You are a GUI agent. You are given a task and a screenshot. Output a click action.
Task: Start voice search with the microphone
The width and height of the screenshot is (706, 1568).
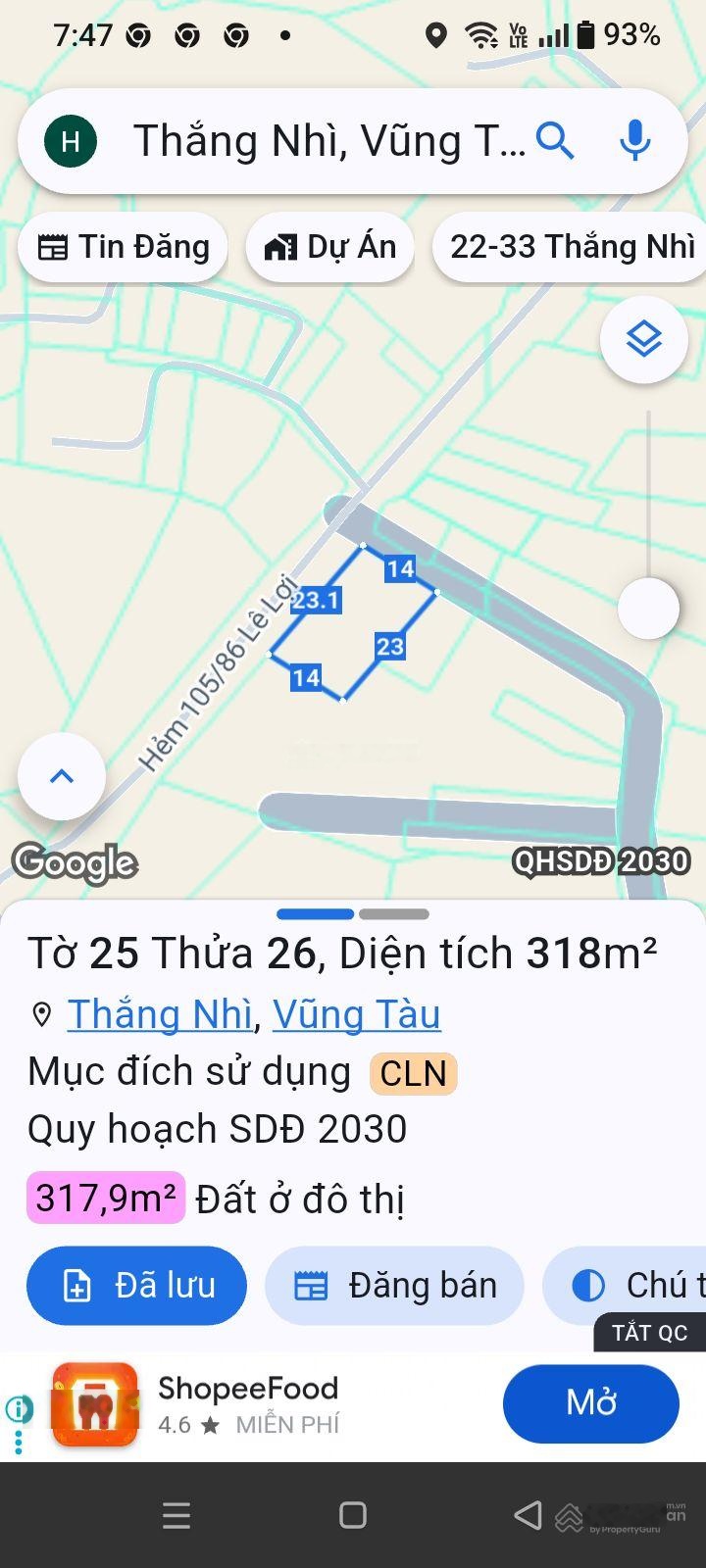pos(635,142)
